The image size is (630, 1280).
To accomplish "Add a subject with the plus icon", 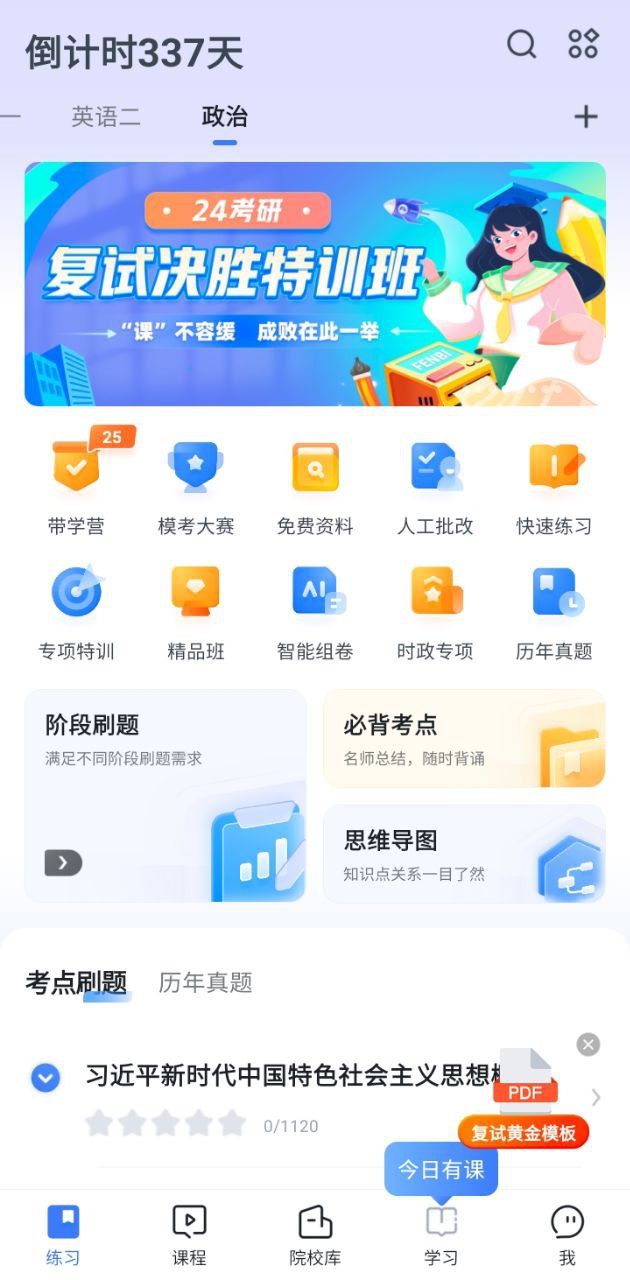I will point(585,117).
